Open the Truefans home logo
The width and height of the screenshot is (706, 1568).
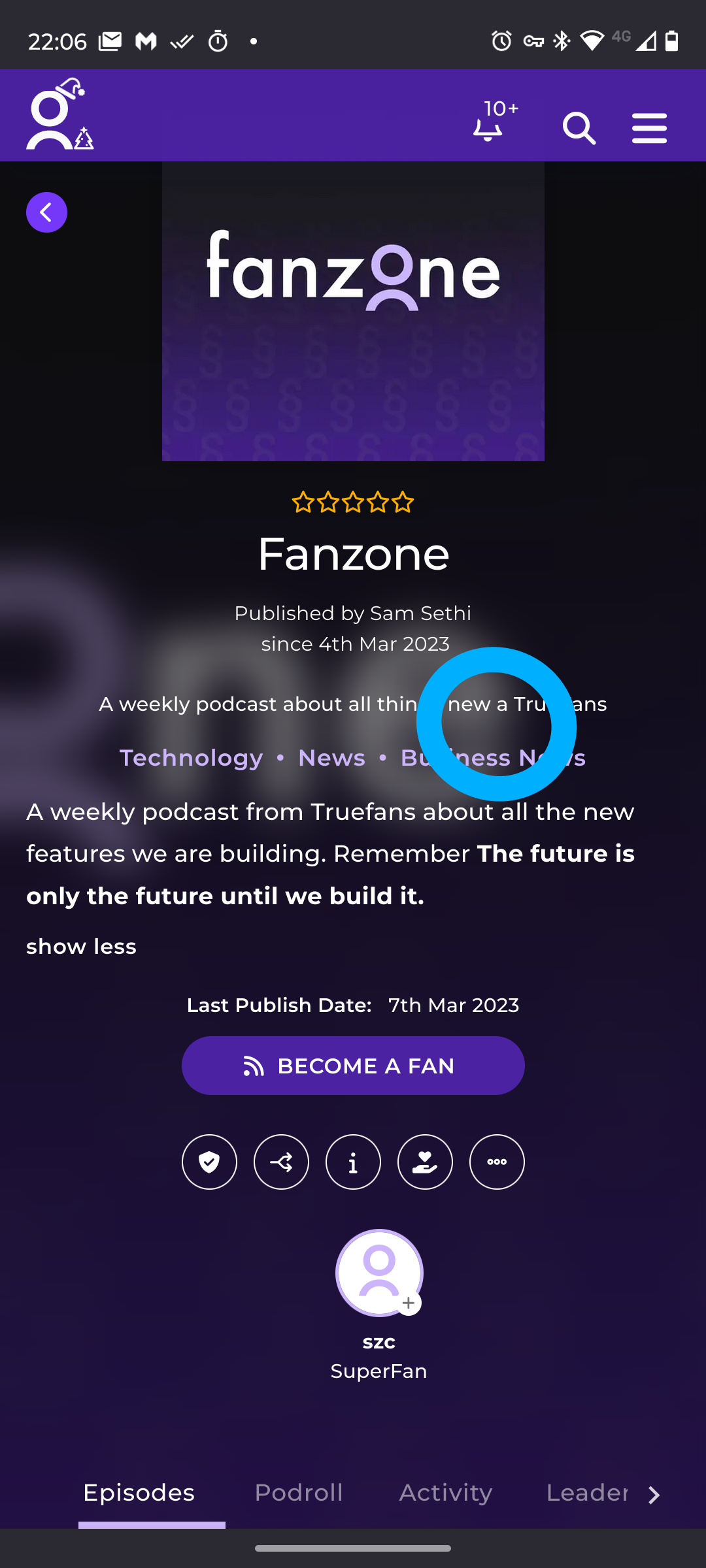click(59, 115)
